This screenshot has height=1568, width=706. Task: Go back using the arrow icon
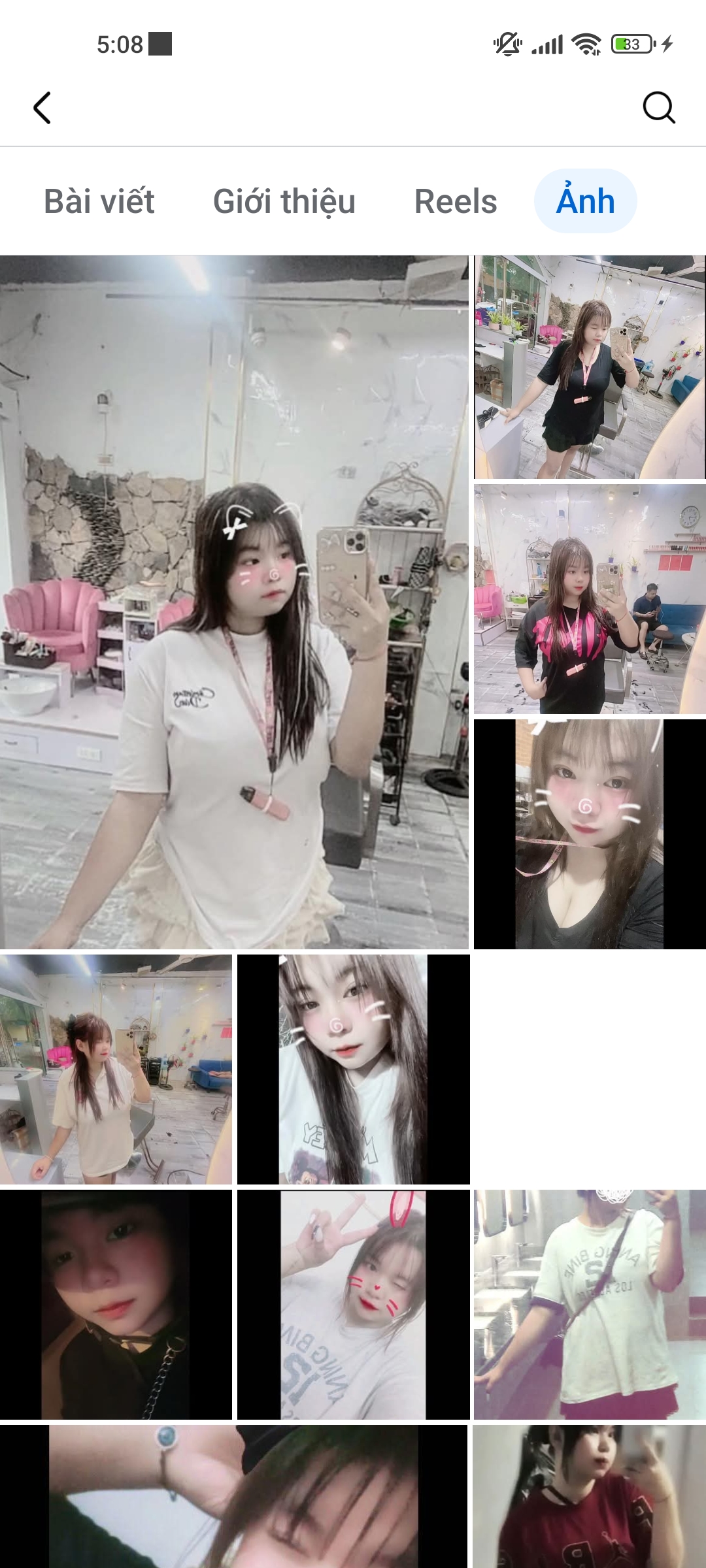coord(42,108)
